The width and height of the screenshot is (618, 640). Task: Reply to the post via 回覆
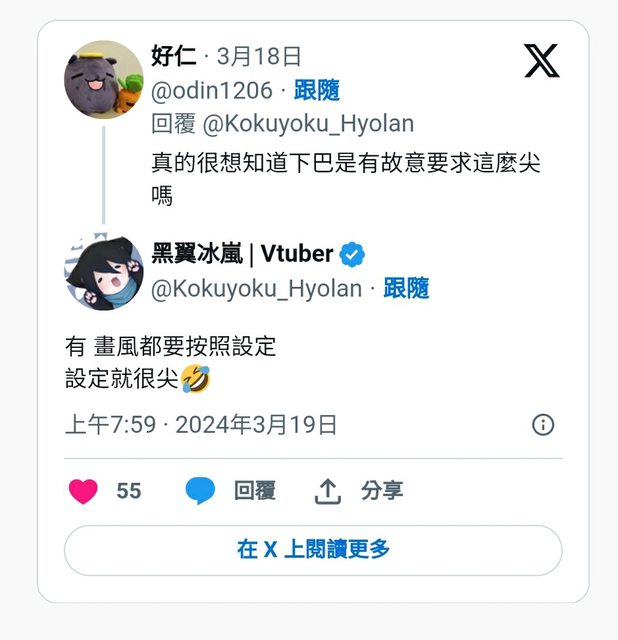[232, 491]
